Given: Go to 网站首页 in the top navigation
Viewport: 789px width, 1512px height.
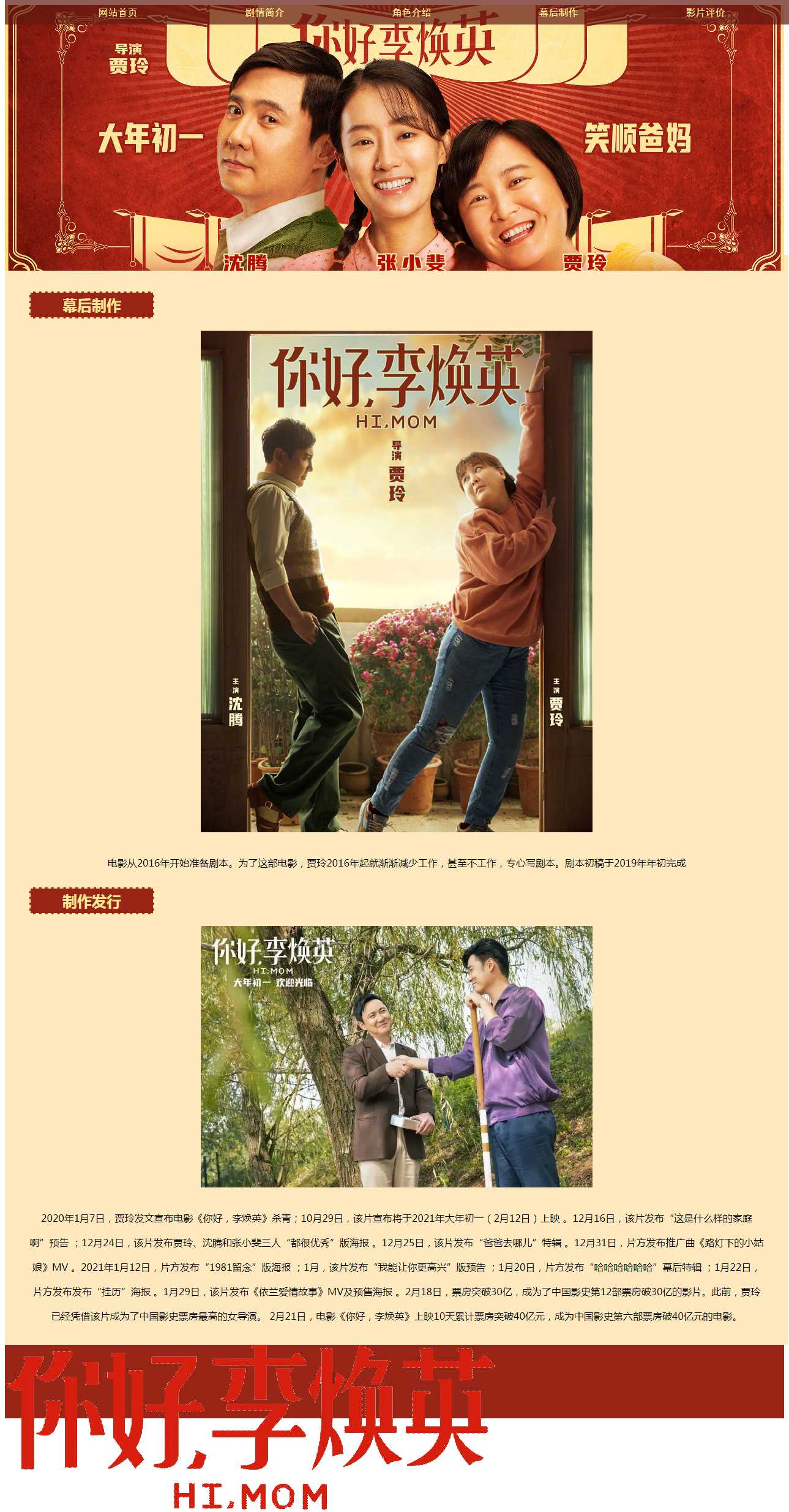Looking at the screenshot, I should coord(118,12).
